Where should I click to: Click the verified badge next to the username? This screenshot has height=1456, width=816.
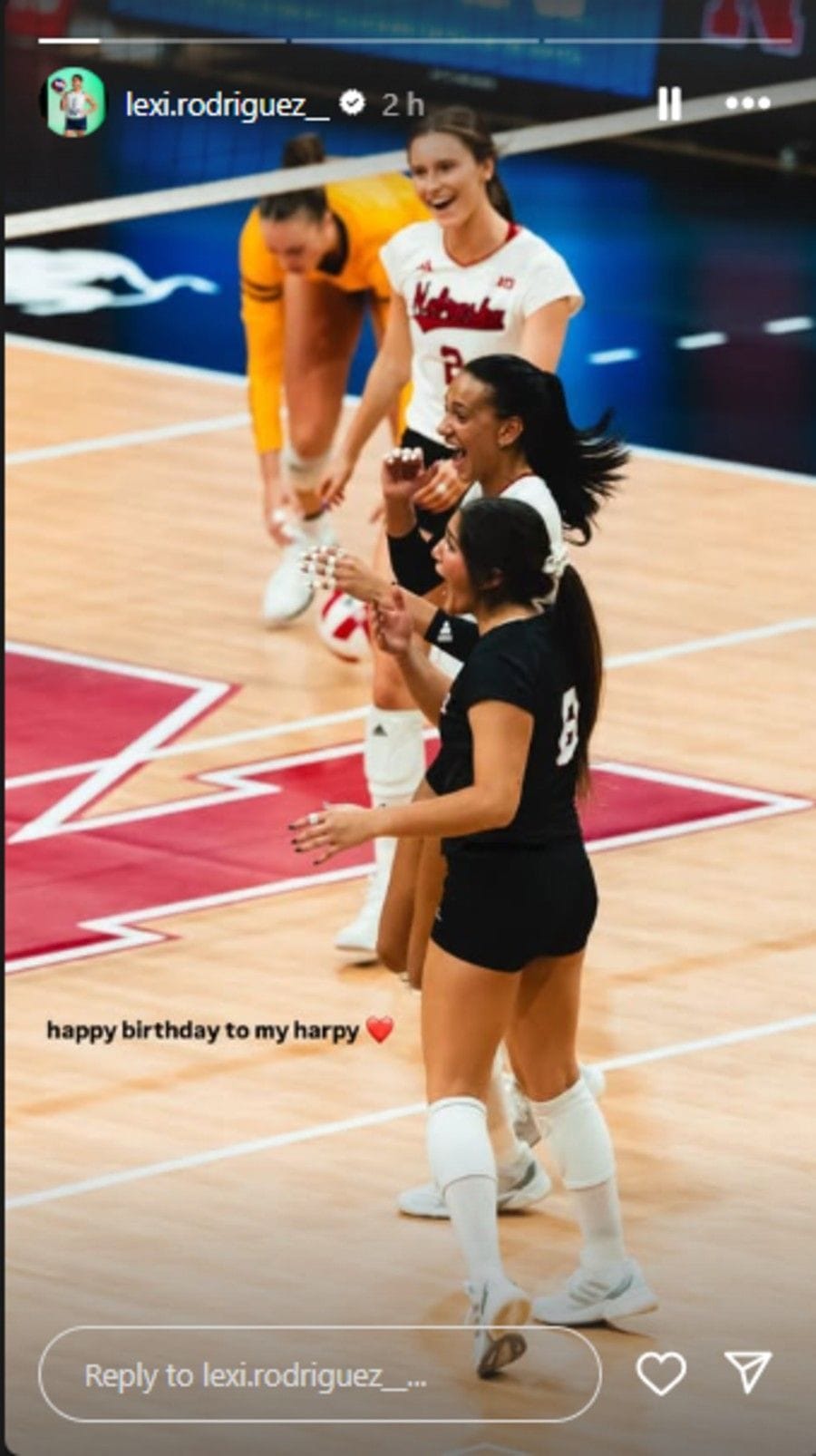click(x=353, y=103)
